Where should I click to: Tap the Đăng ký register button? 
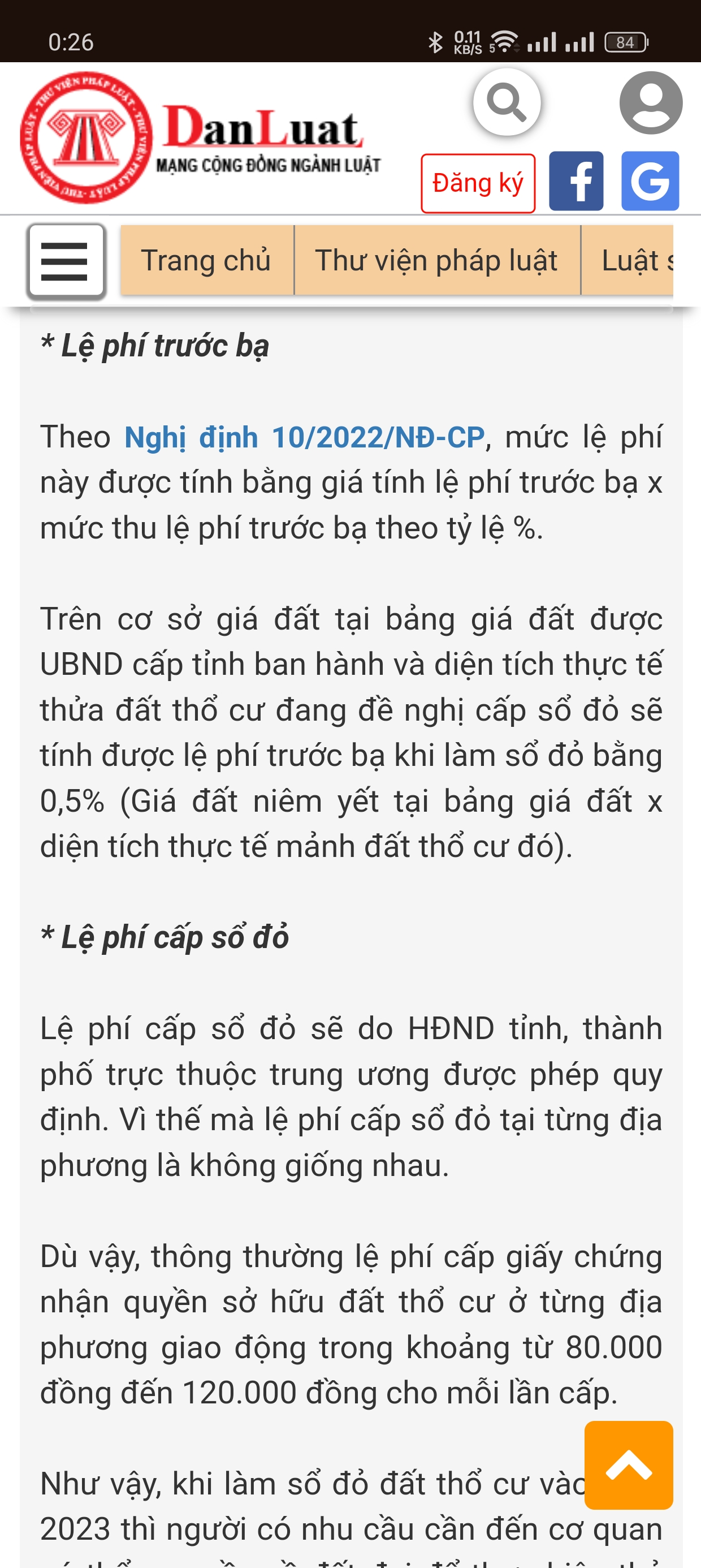tap(478, 183)
